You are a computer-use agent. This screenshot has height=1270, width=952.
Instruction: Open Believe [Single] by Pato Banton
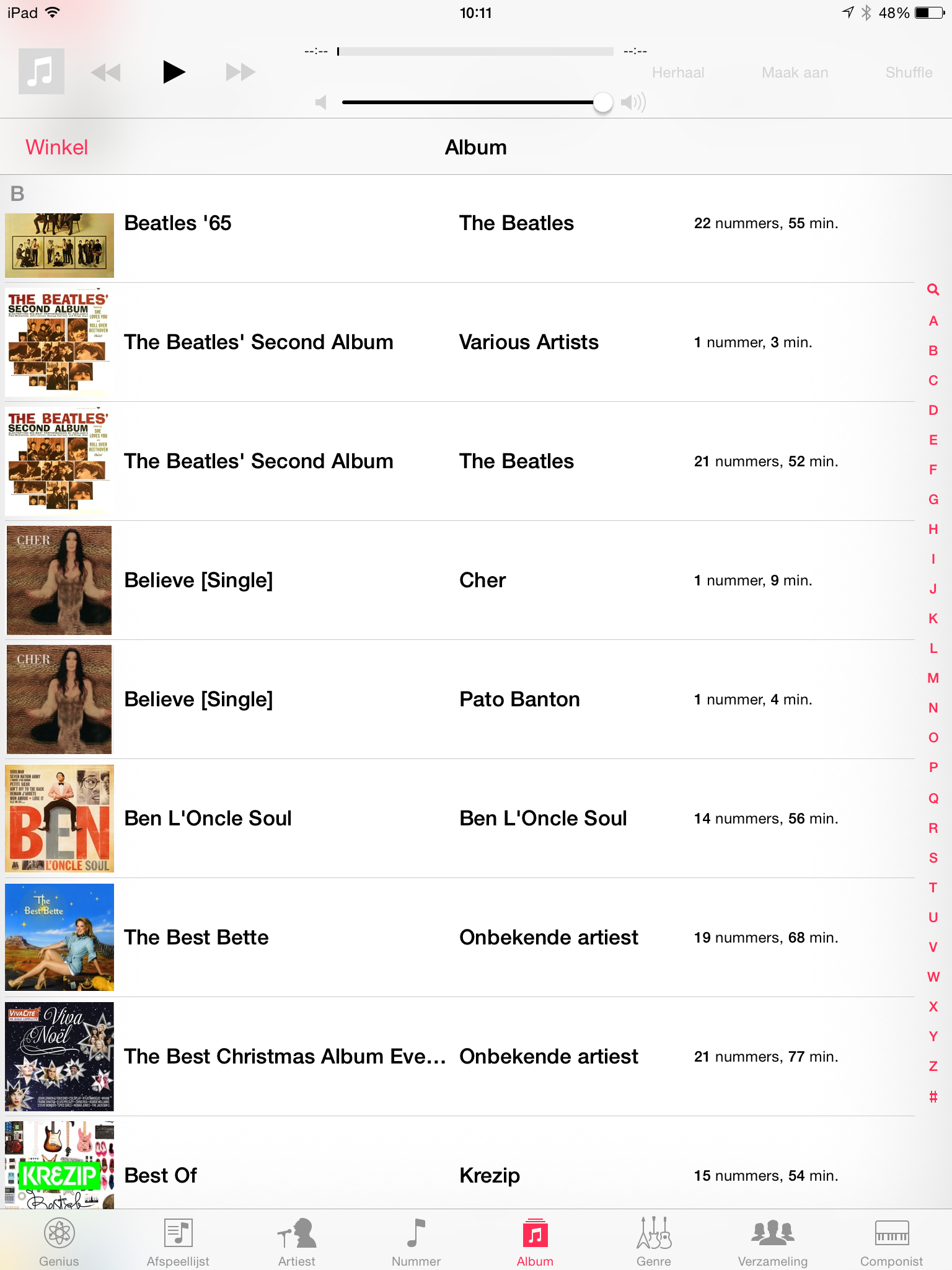pos(198,699)
